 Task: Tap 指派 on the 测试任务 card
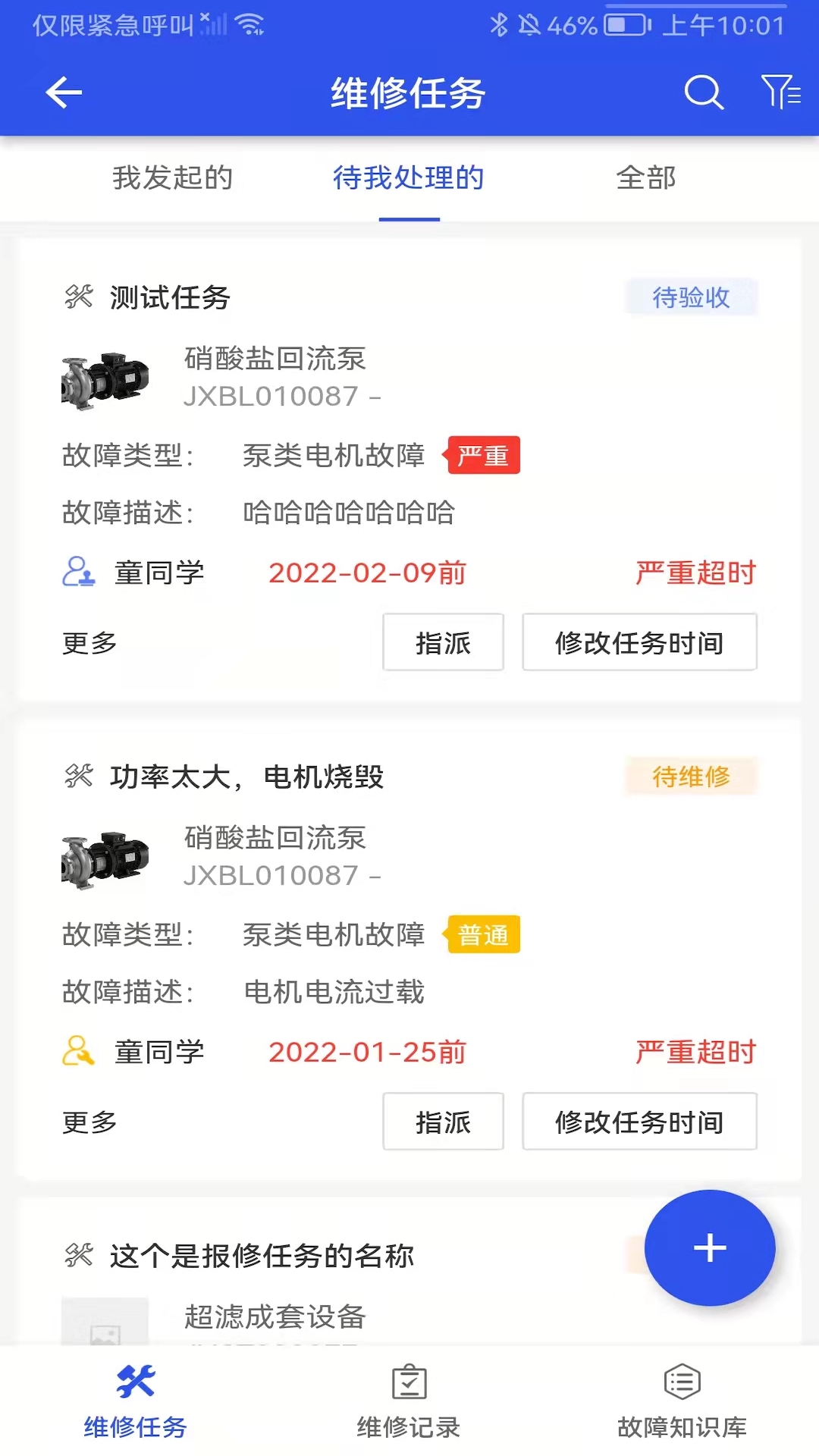click(x=443, y=642)
